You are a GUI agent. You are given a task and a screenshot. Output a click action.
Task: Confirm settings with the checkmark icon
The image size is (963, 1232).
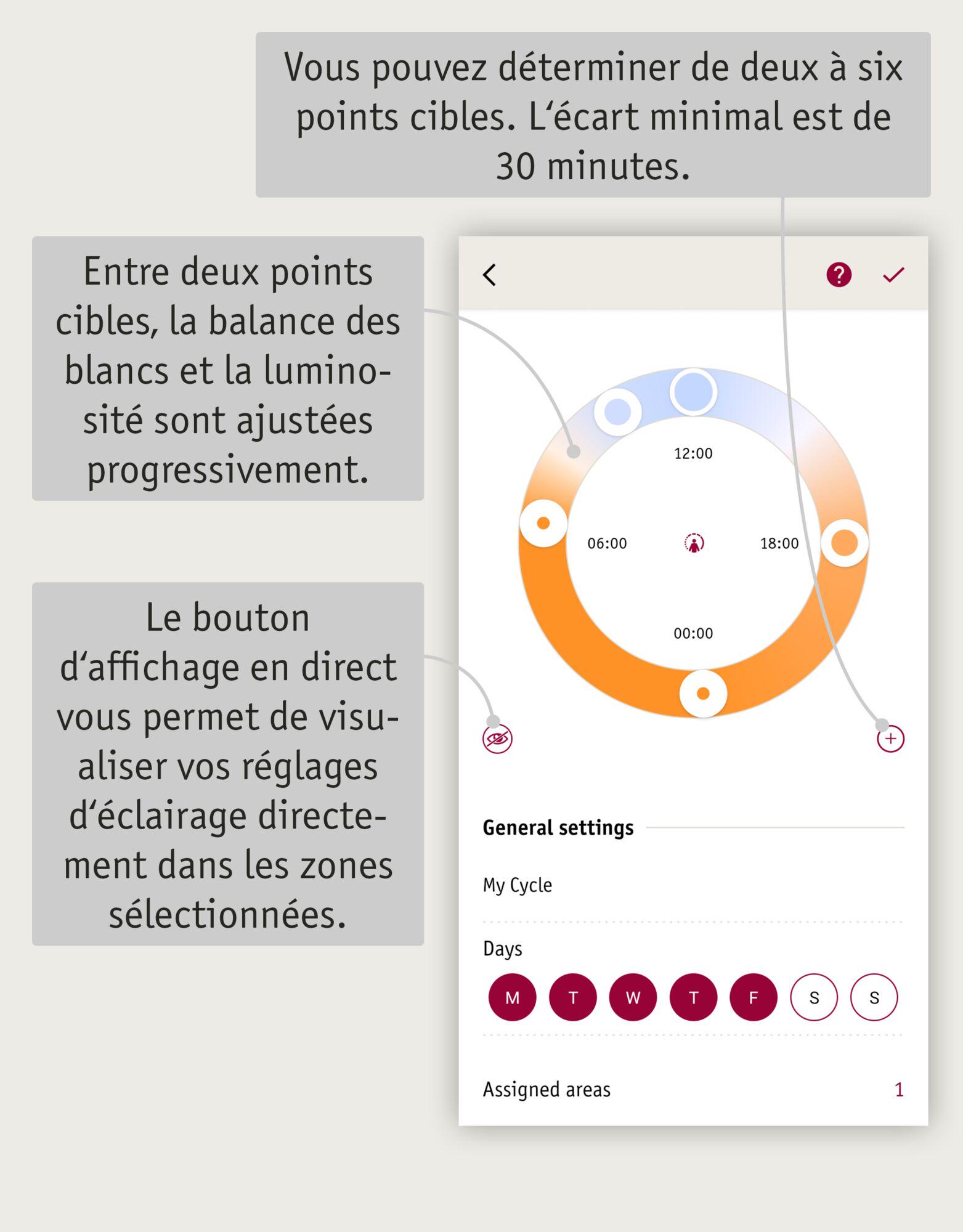[893, 275]
